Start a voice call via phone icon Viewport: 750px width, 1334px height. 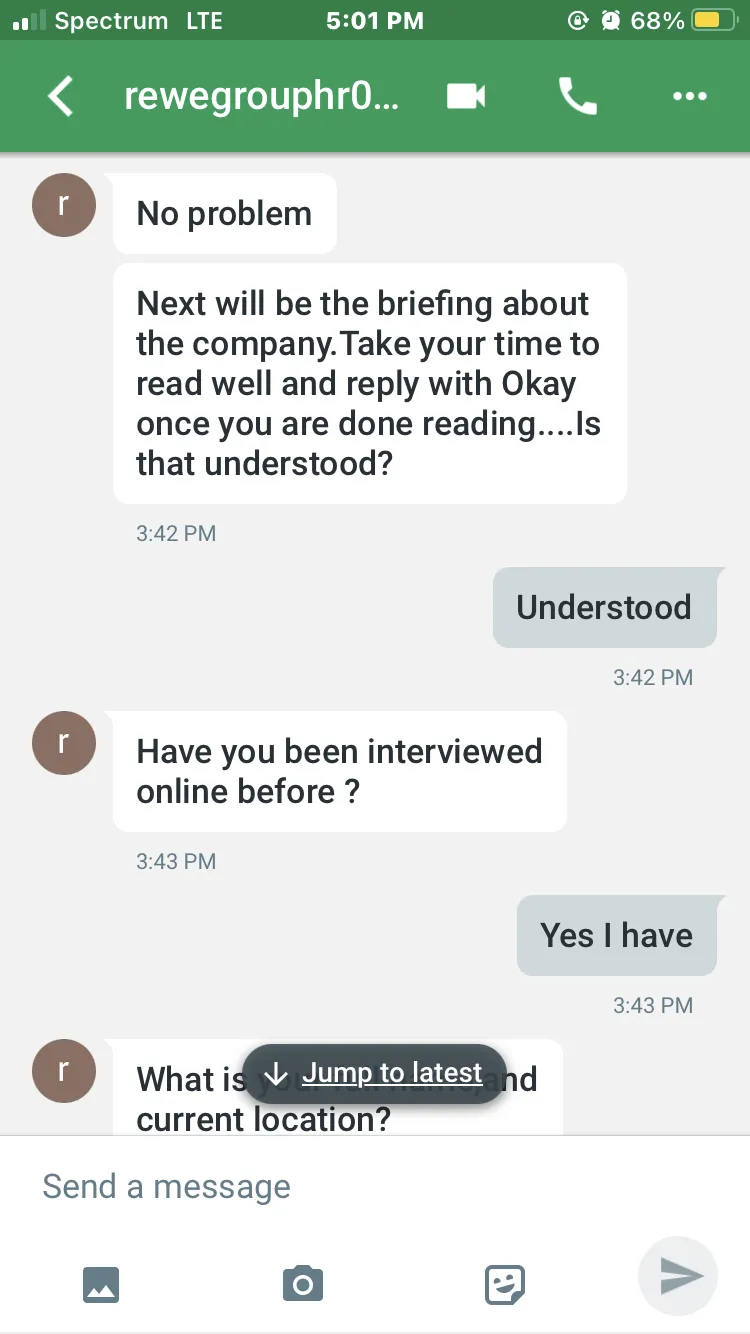tap(578, 96)
